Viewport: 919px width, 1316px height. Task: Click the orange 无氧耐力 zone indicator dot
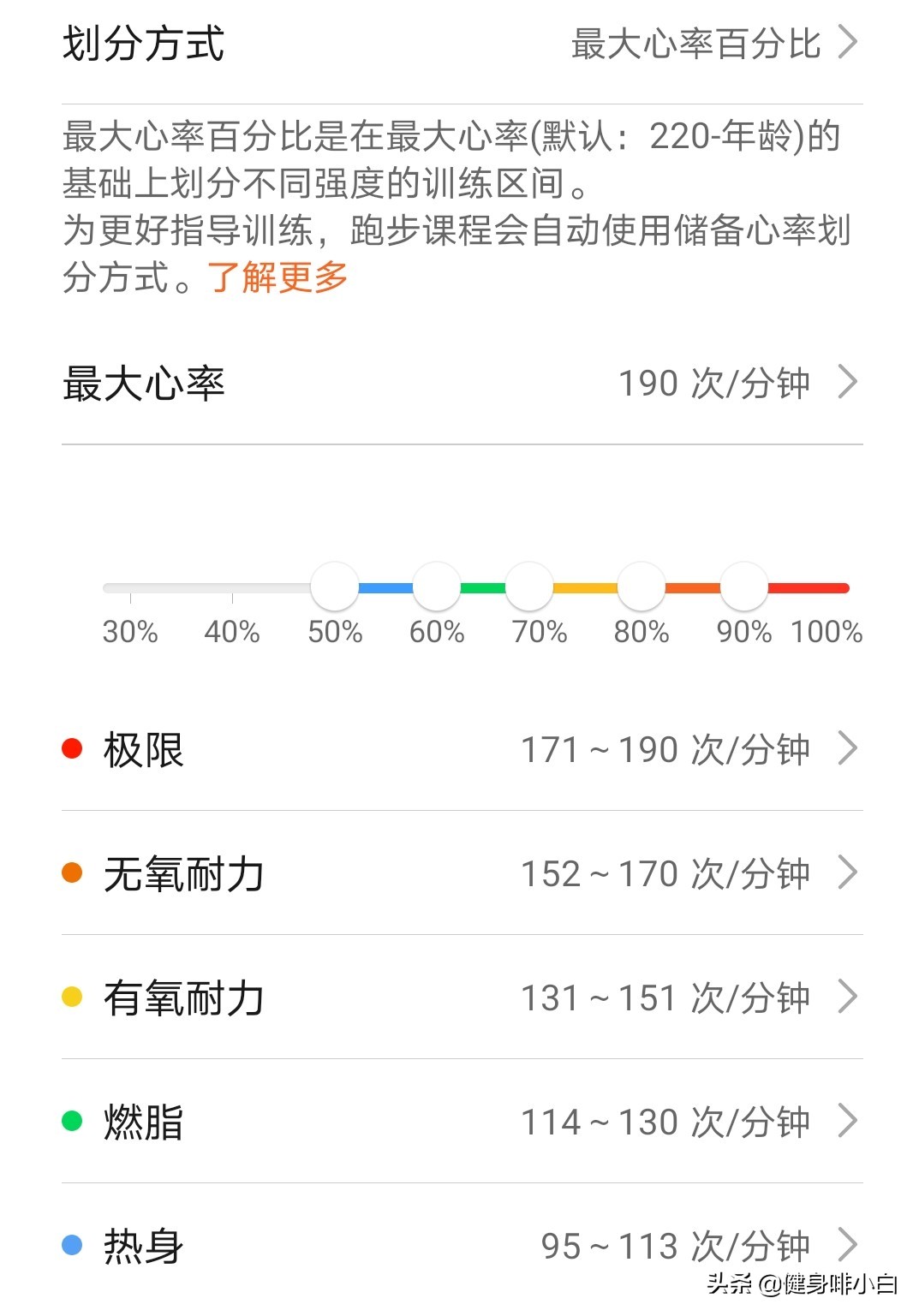coord(72,872)
